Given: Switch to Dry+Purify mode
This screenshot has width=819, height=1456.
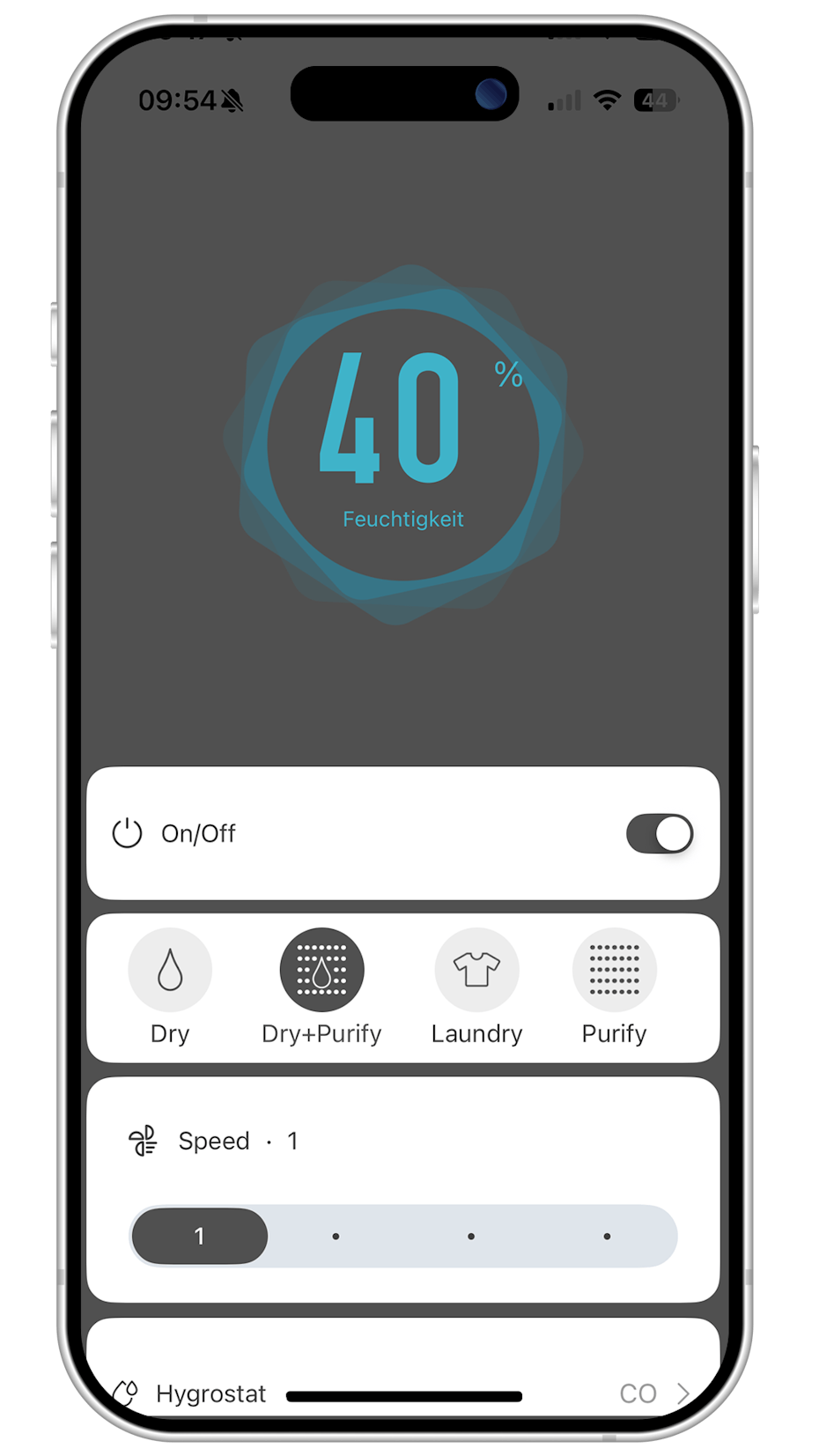Looking at the screenshot, I should 321,971.
